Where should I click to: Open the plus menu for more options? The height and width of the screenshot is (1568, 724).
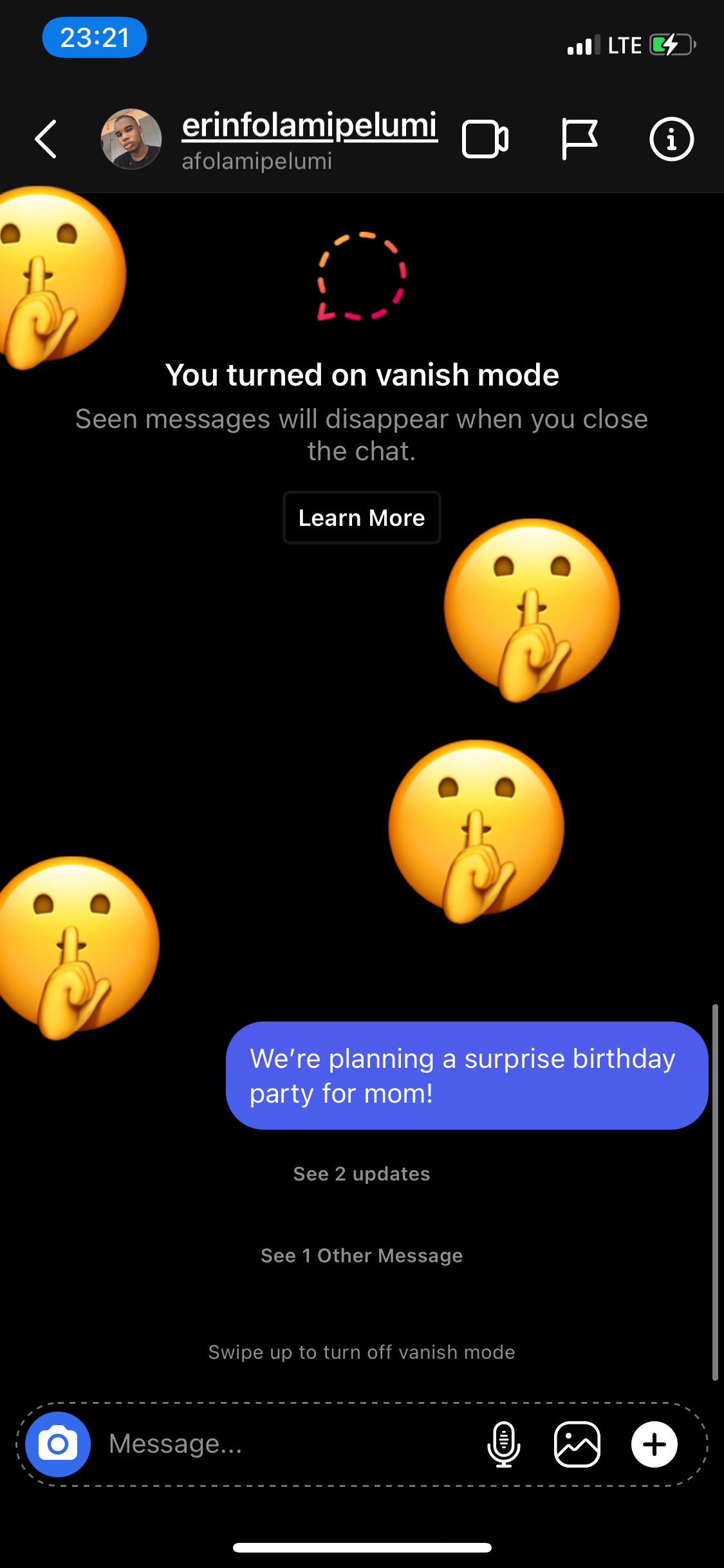click(x=654, y=1444)
